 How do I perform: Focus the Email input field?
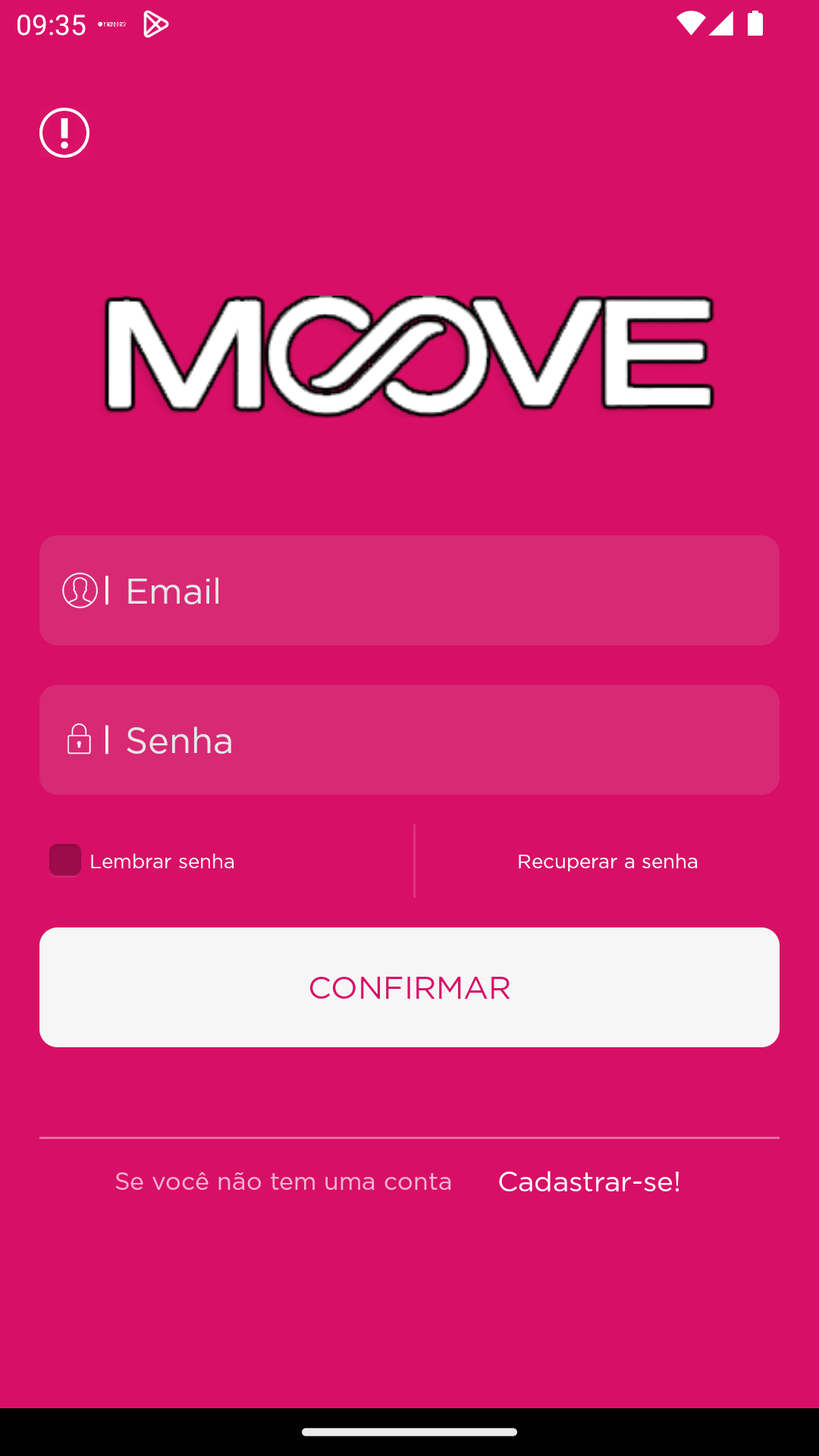tap(409, 590)
